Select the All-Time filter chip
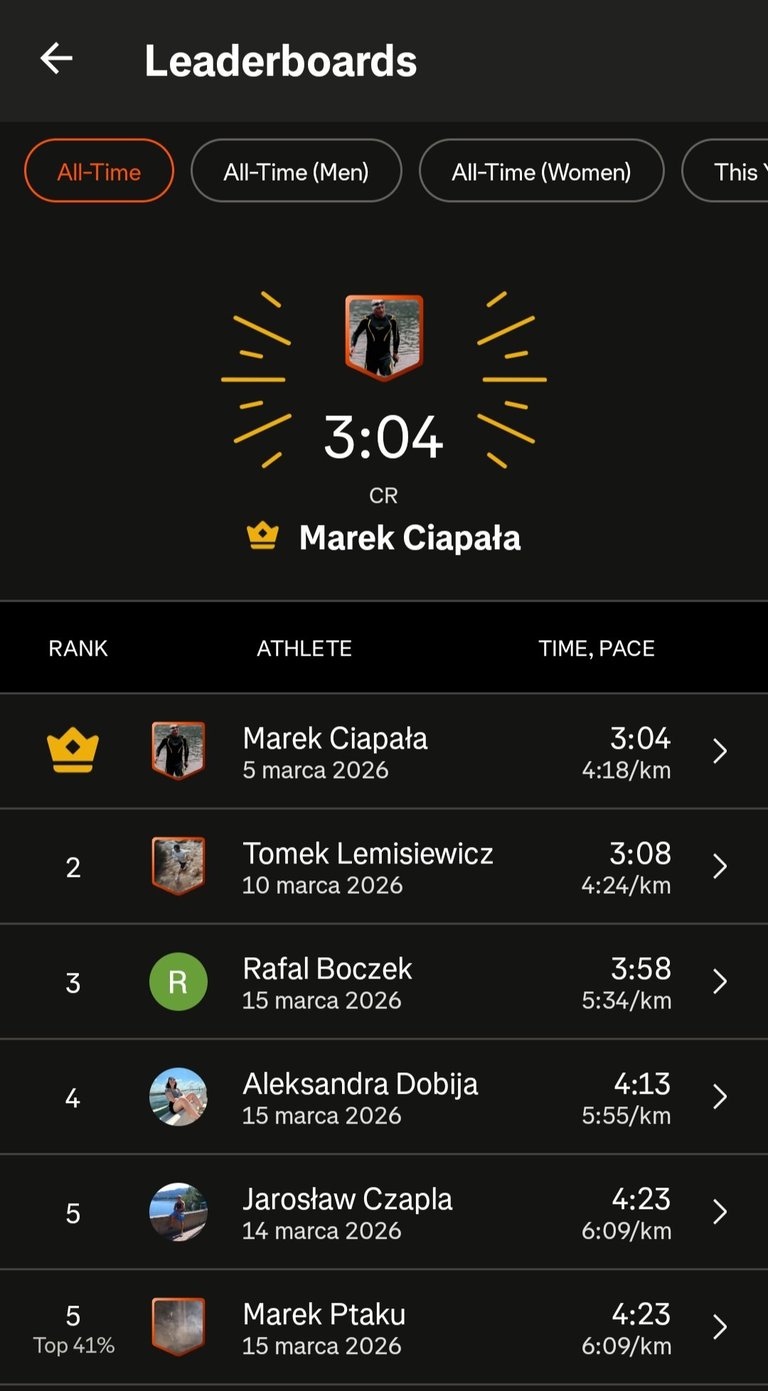Screen dimensions: 768x1391 [99, 171]
